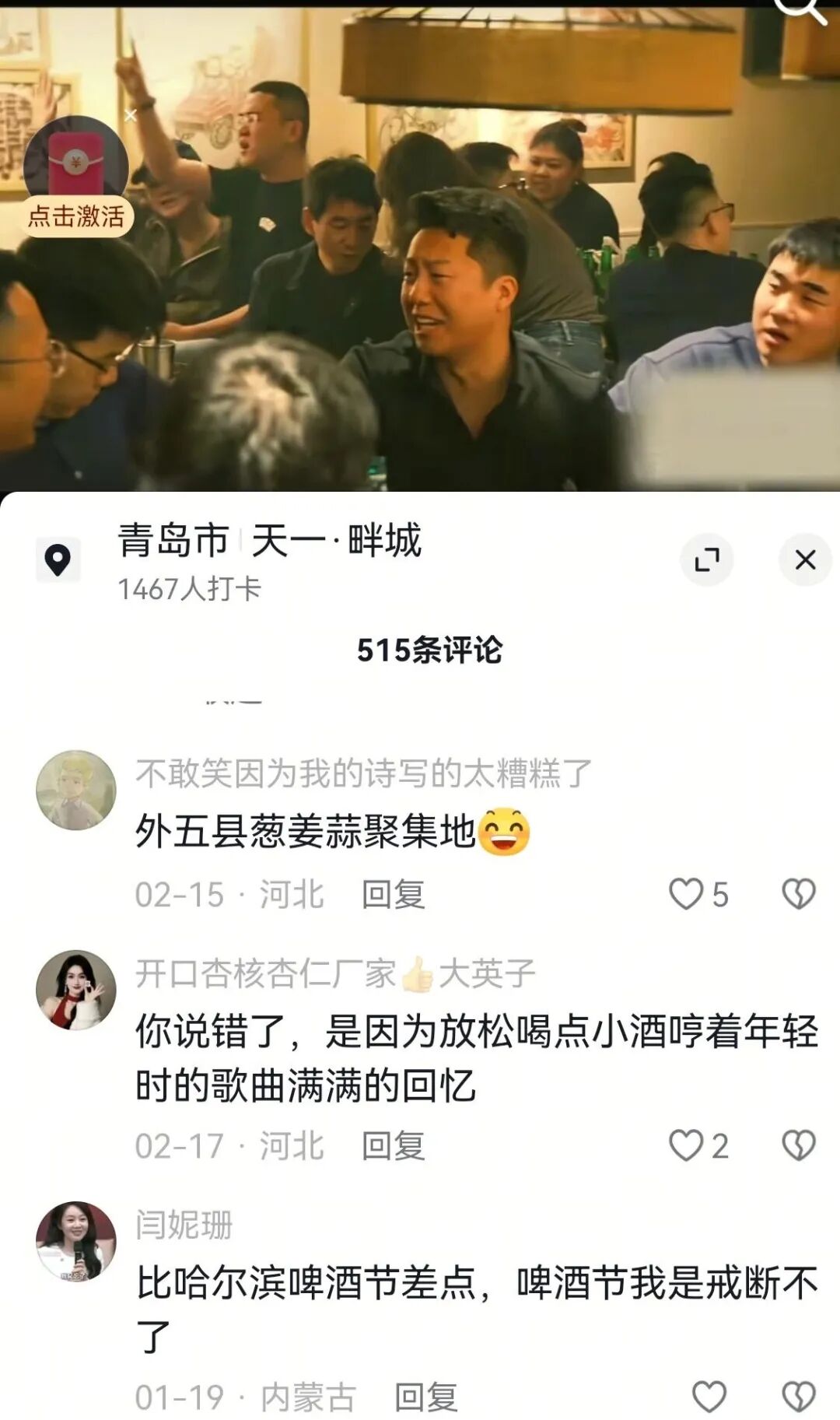Reply to the 外五县葱姜蒜聚集地 comment
This screenshot has width=840, height=1420.
(x=393, y=895)
